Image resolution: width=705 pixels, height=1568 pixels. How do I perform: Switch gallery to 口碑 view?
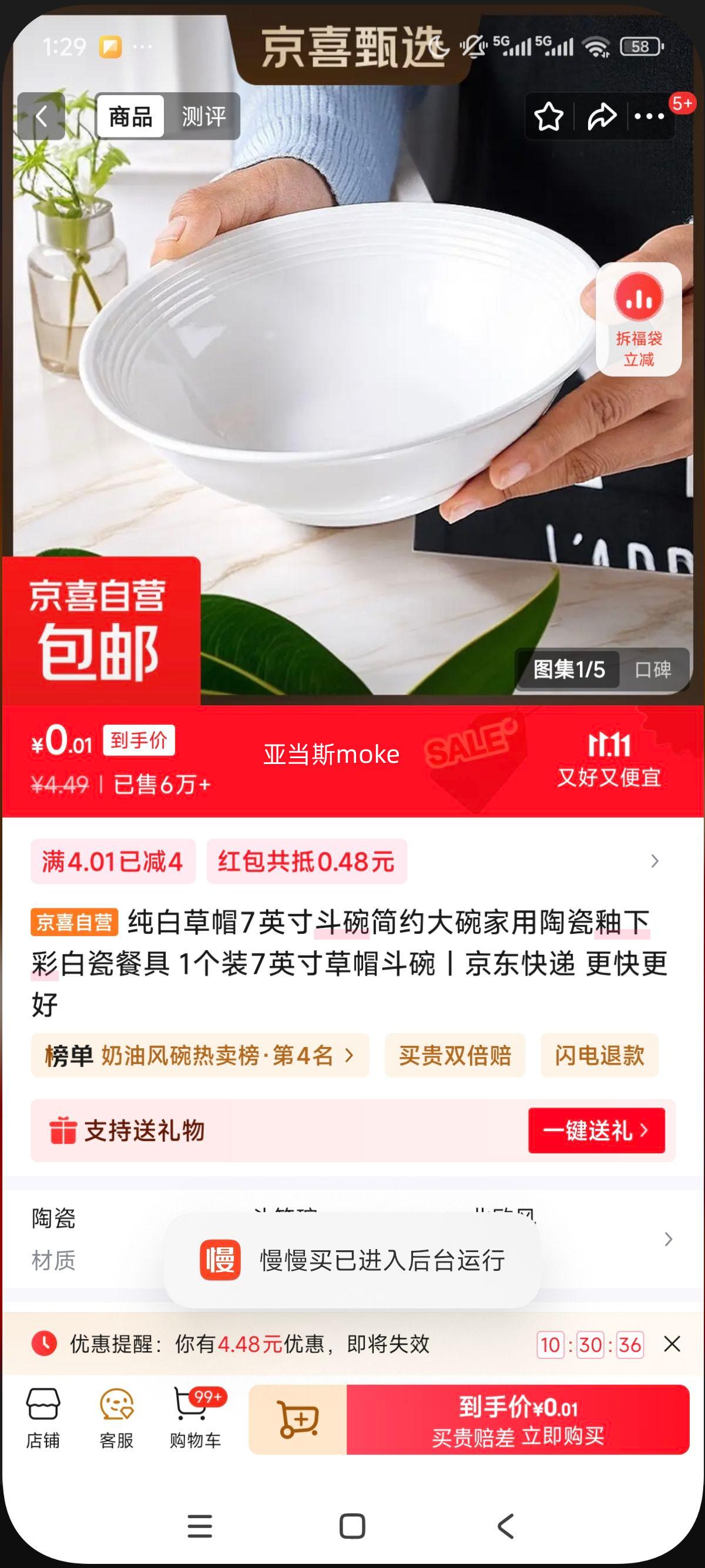[653, 669]
